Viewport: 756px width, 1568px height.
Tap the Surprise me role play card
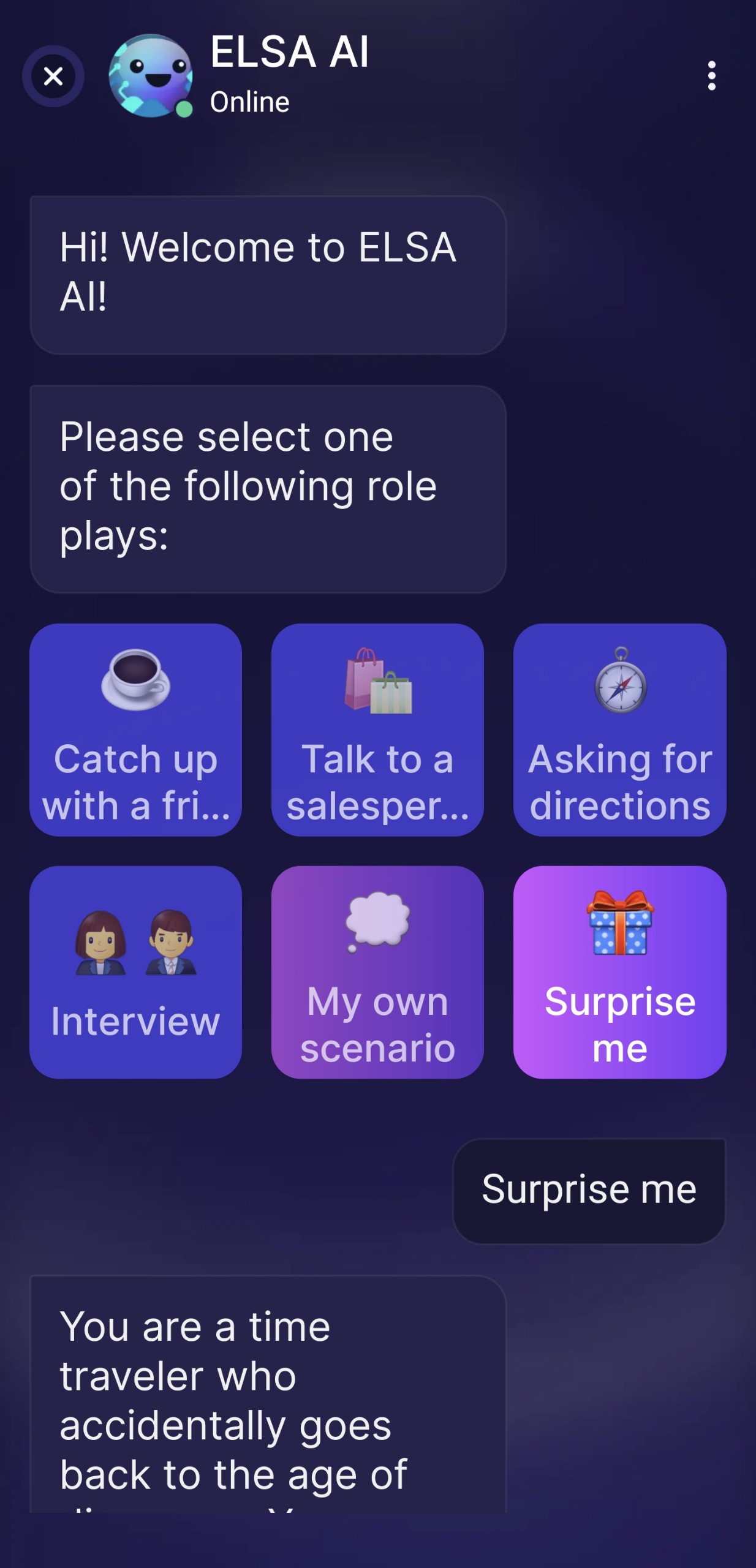point(619,971)
